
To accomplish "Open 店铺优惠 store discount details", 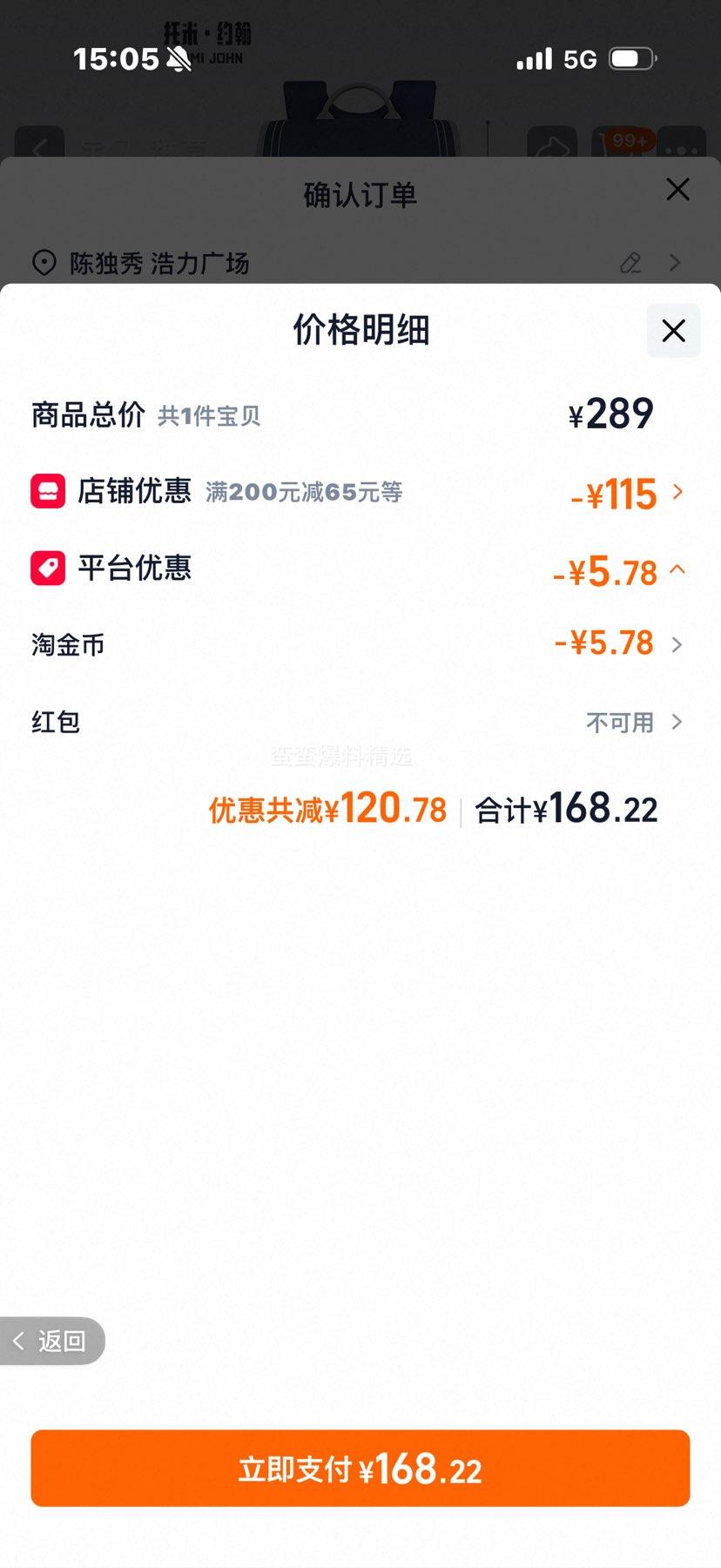I will (677, 493).
